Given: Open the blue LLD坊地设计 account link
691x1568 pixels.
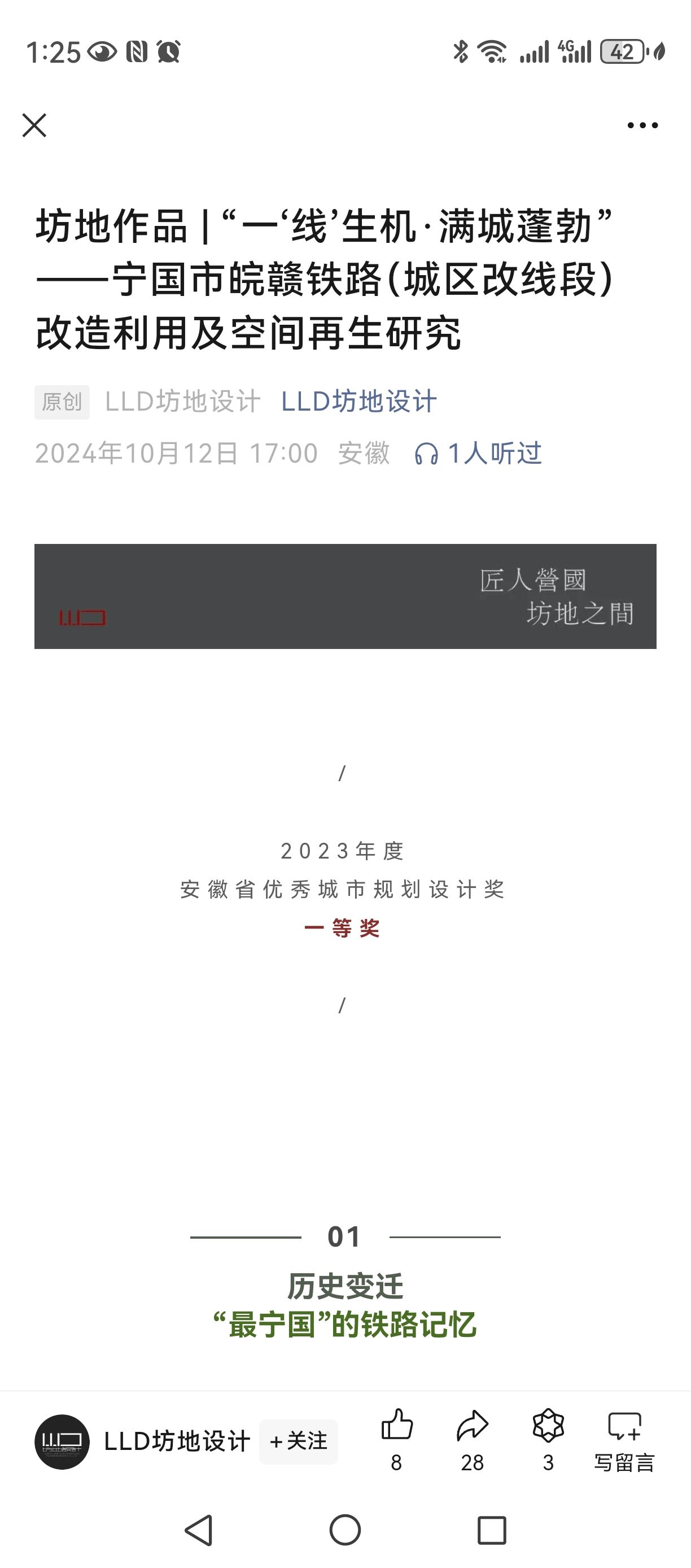Looking at the screenshot, I should (x=359, y=402).
